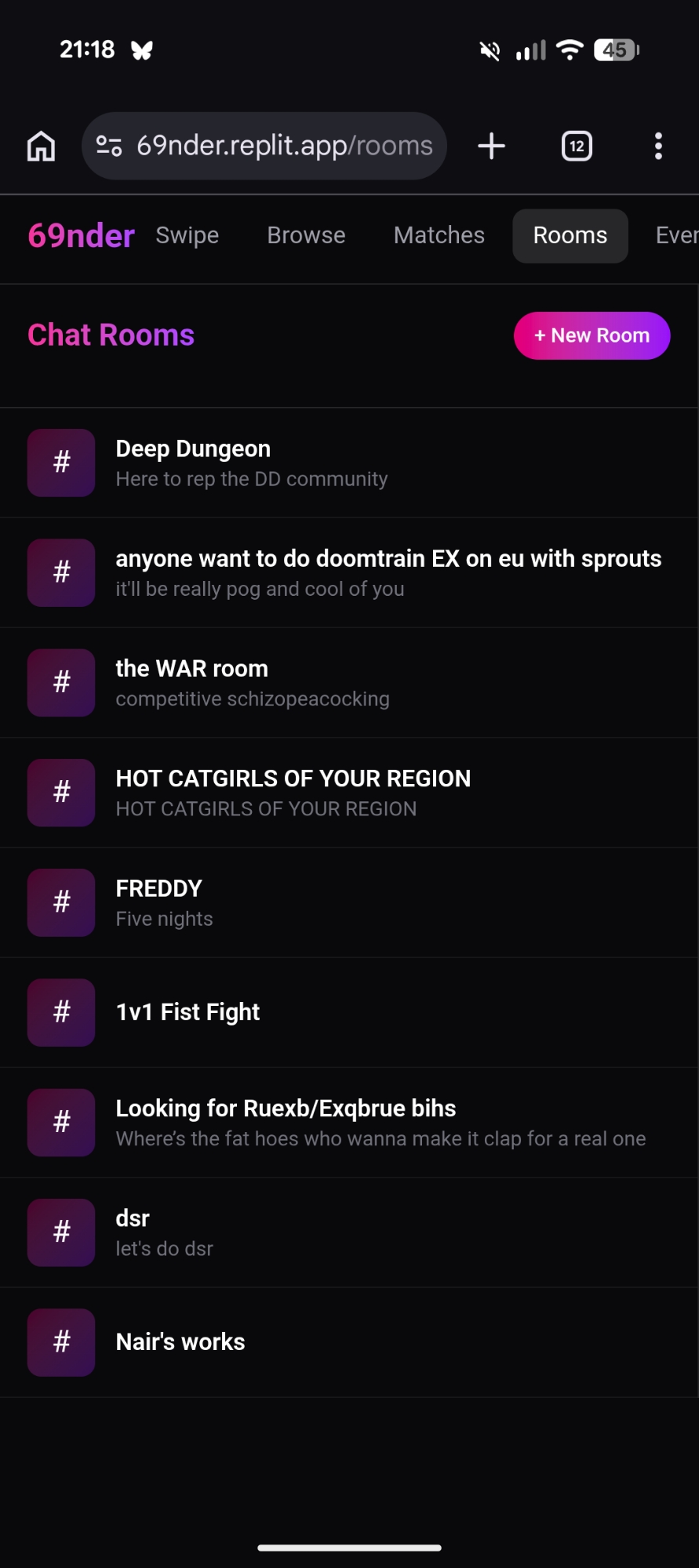The width and height of the screenshot is (699, 1568).
Task: Create a new room
Action: [592, 336]
